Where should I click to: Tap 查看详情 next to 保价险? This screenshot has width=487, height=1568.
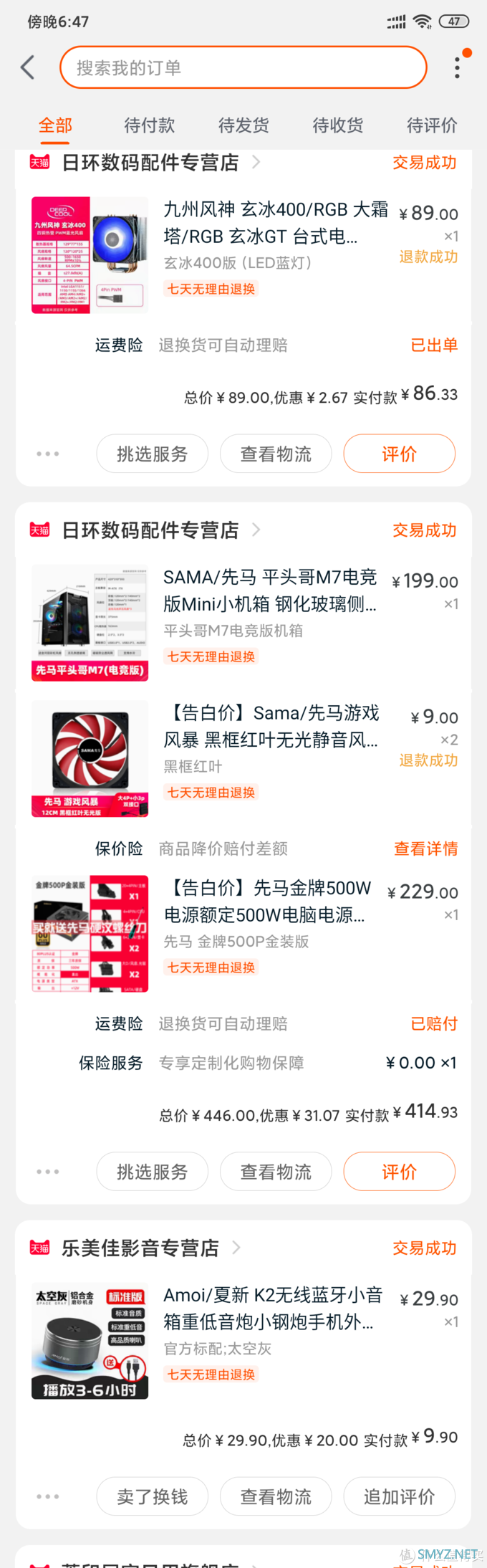425,849
